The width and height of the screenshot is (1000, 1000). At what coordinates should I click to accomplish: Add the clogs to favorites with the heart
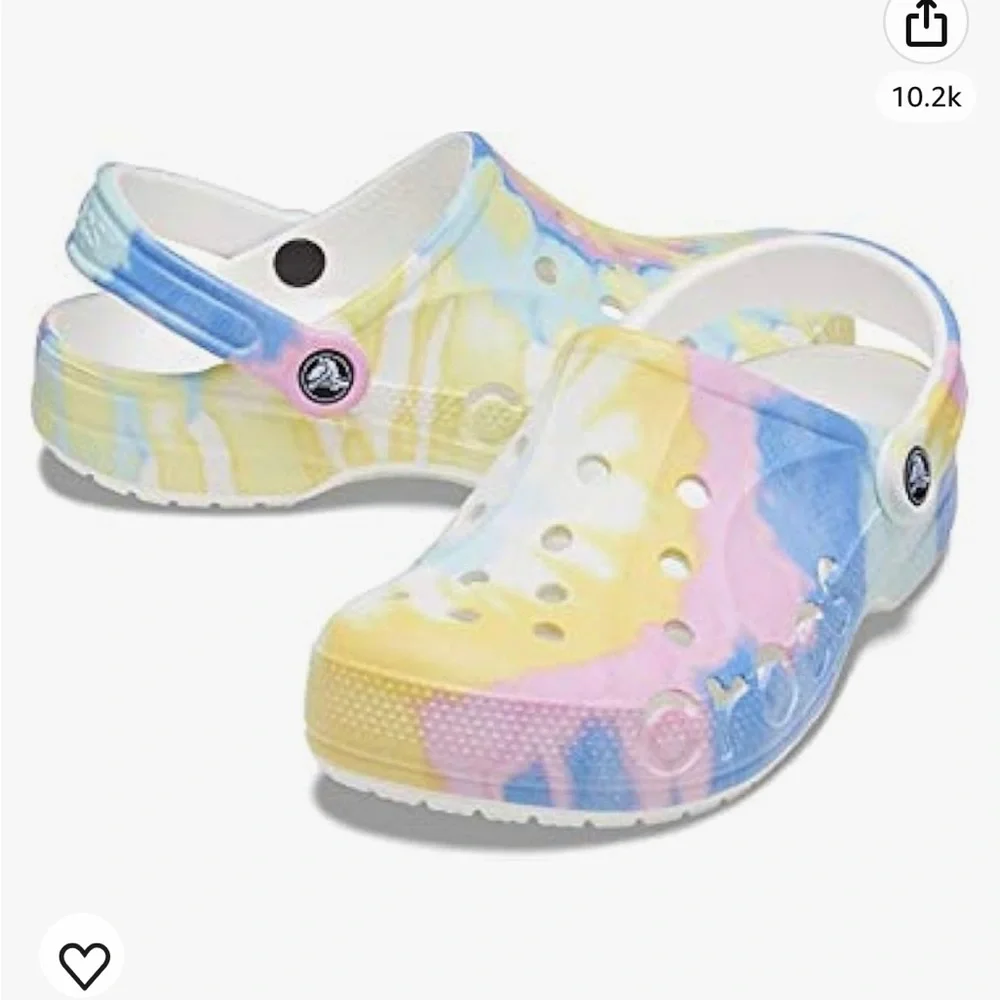pyautogui.click(x=84, y=962)
